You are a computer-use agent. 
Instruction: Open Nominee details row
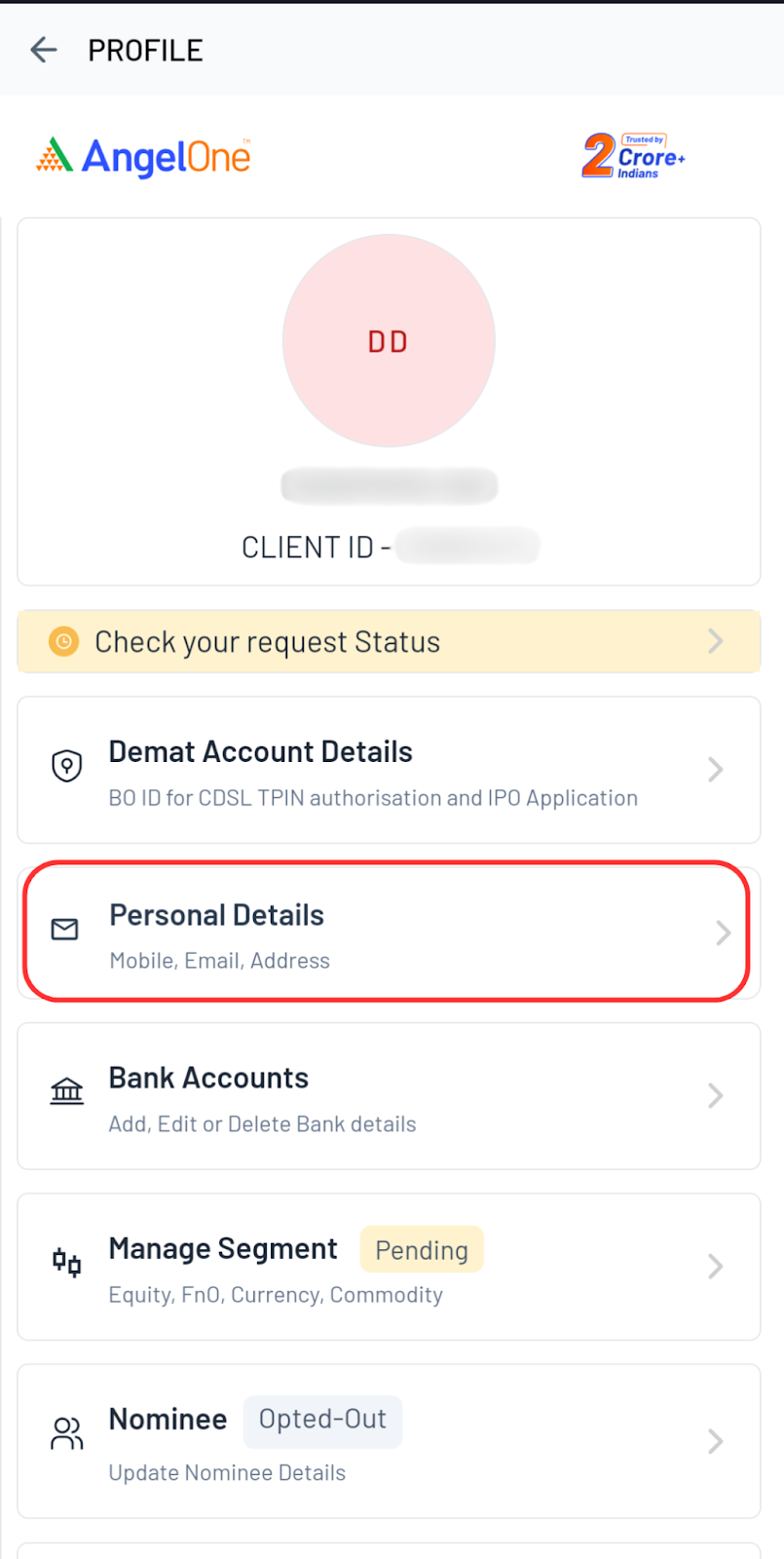(x=388, y=1440)
